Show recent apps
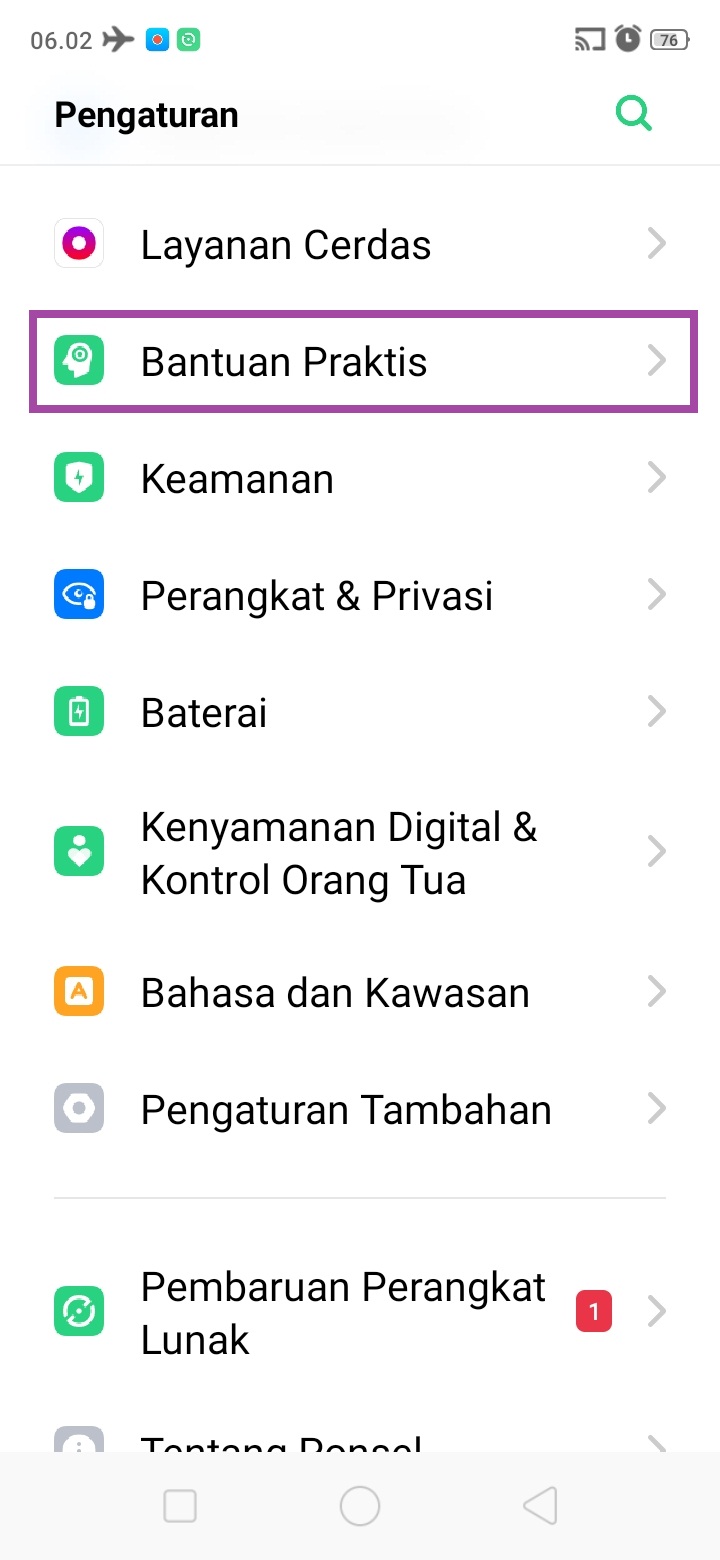The image size is (720, 1560). (x=180, y=1505)
